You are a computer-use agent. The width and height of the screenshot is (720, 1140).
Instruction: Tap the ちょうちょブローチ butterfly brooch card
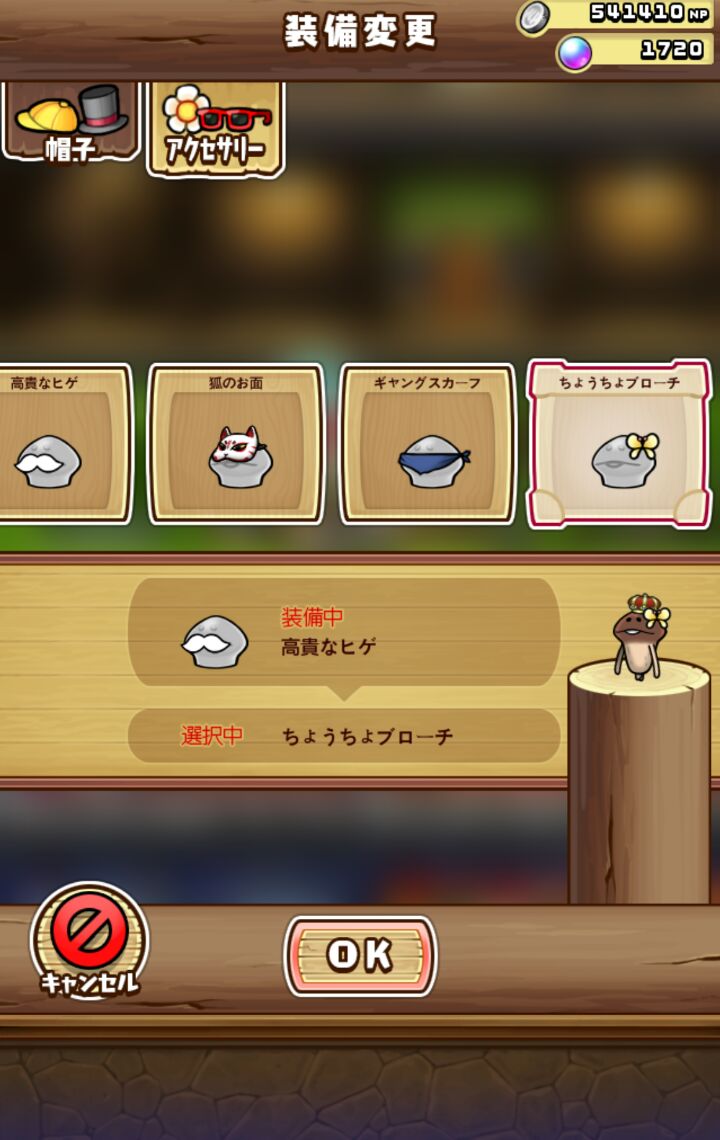tap(618, 444)
